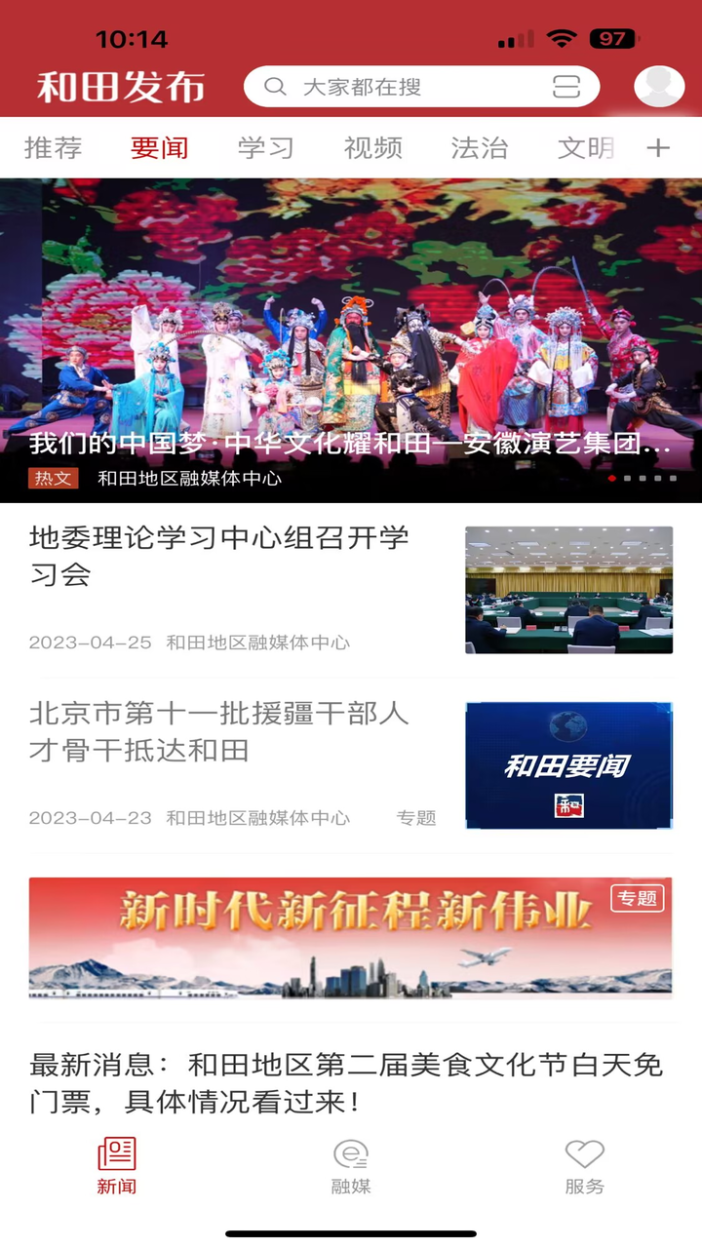Tap the 大家都在搜 search box
Image resolution: width=702 pixels, height=1248 pixels.
tap(400, 87)
